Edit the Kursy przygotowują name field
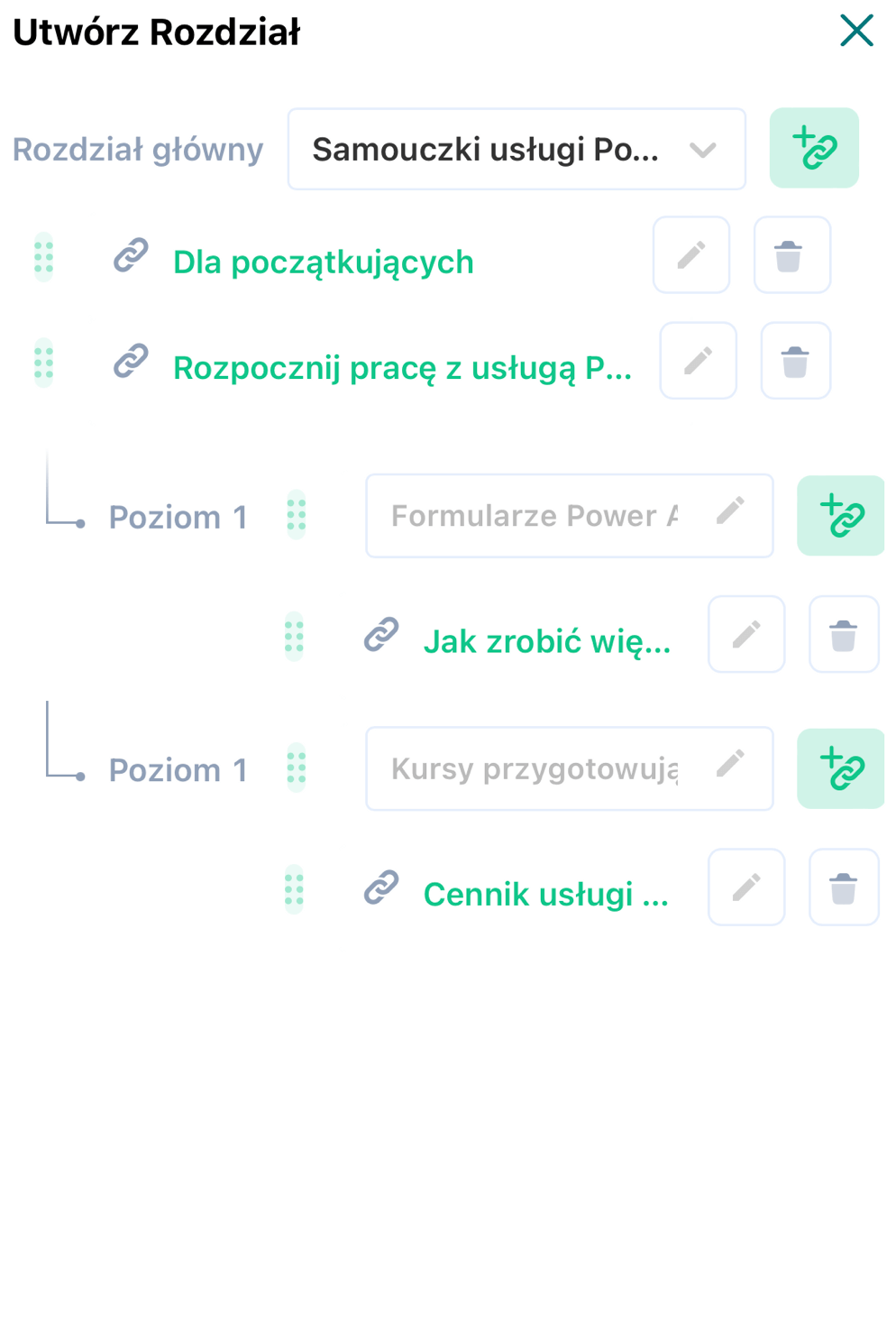 535,768
